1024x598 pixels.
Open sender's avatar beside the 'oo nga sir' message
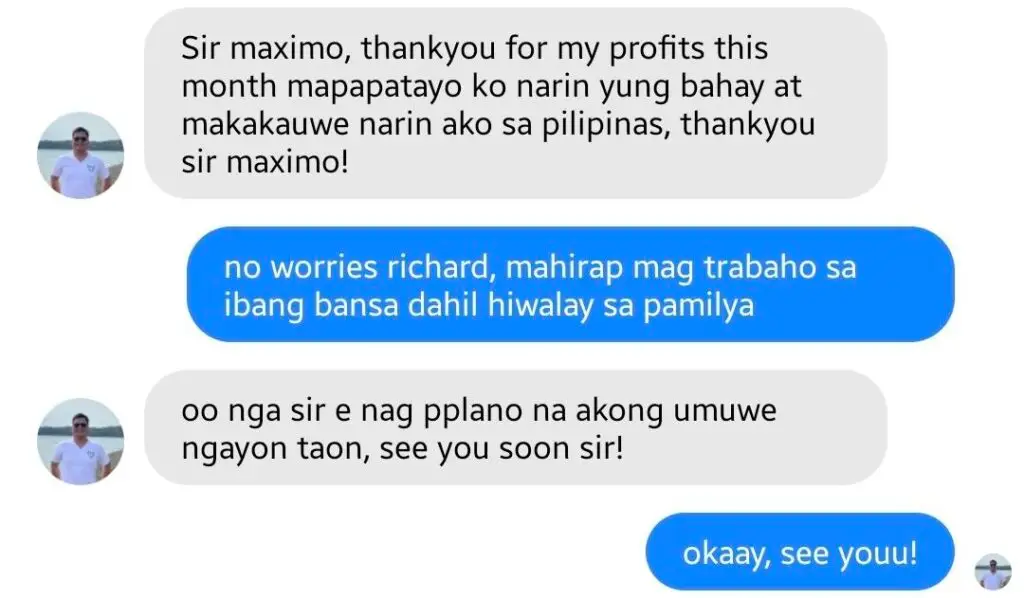[80, 441]
